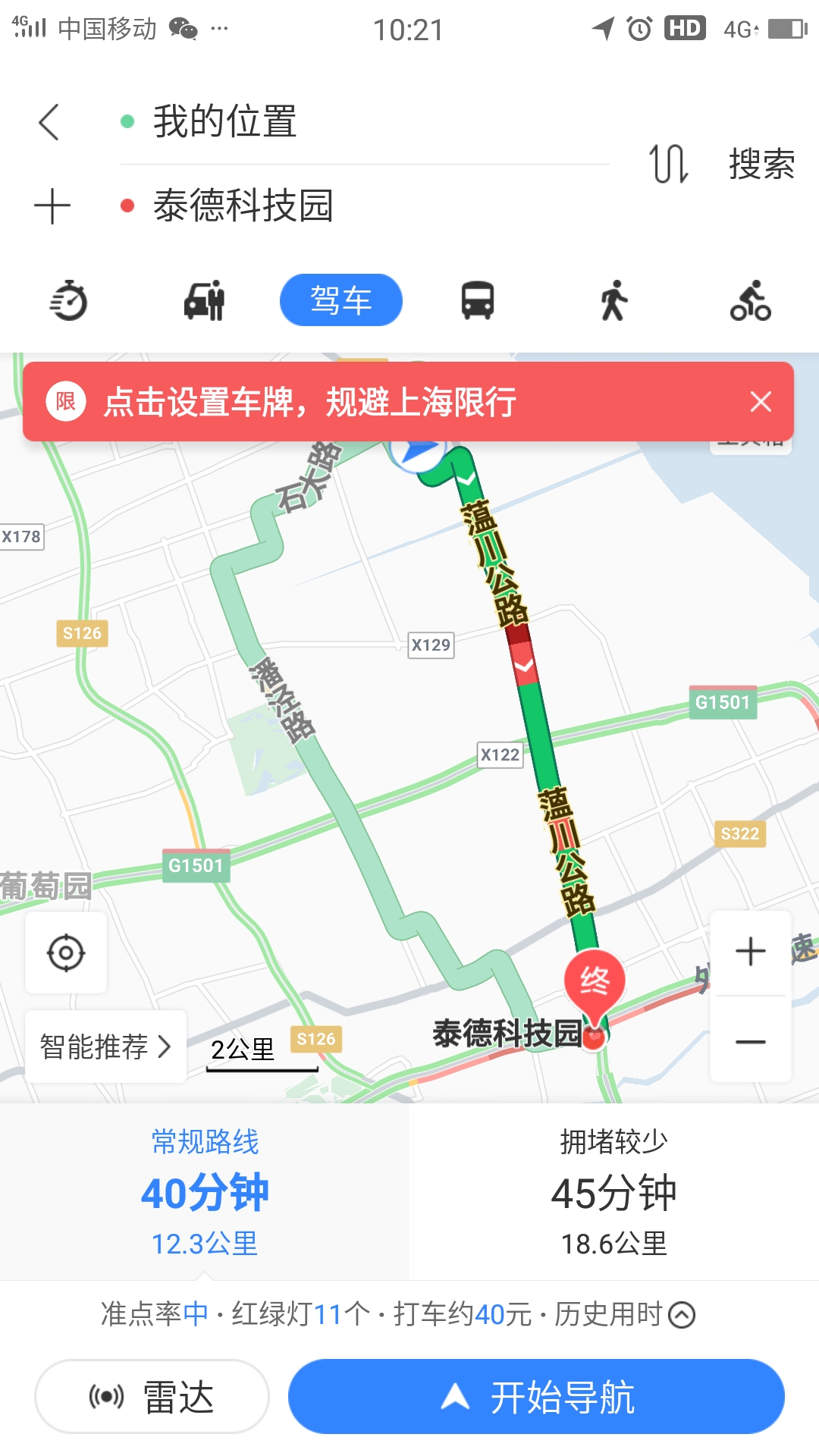Zoom in on the map
The width and height of the screenshot is (819, 1456).
[x=750, y=952]
